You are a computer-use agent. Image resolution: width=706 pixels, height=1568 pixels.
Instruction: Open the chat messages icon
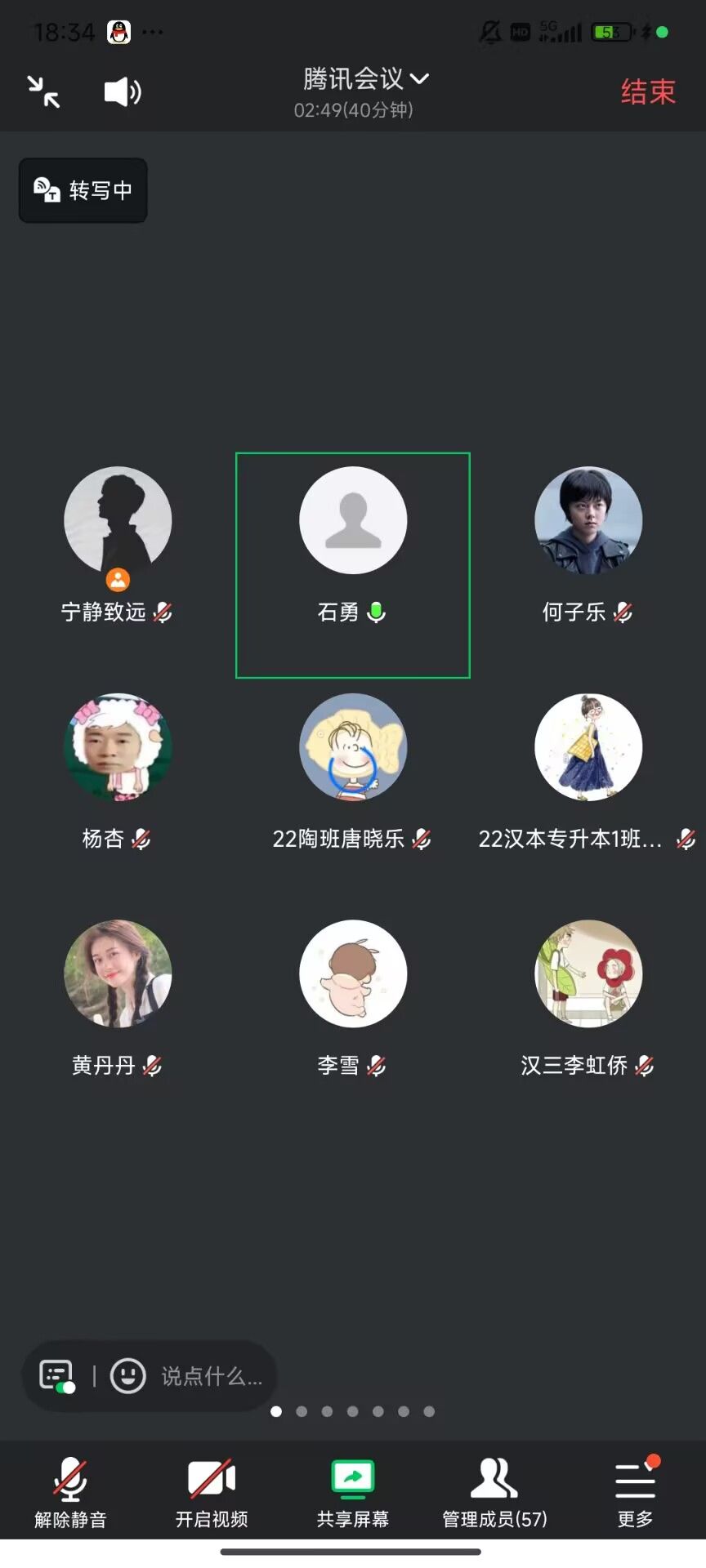(x=57, y=1376)
